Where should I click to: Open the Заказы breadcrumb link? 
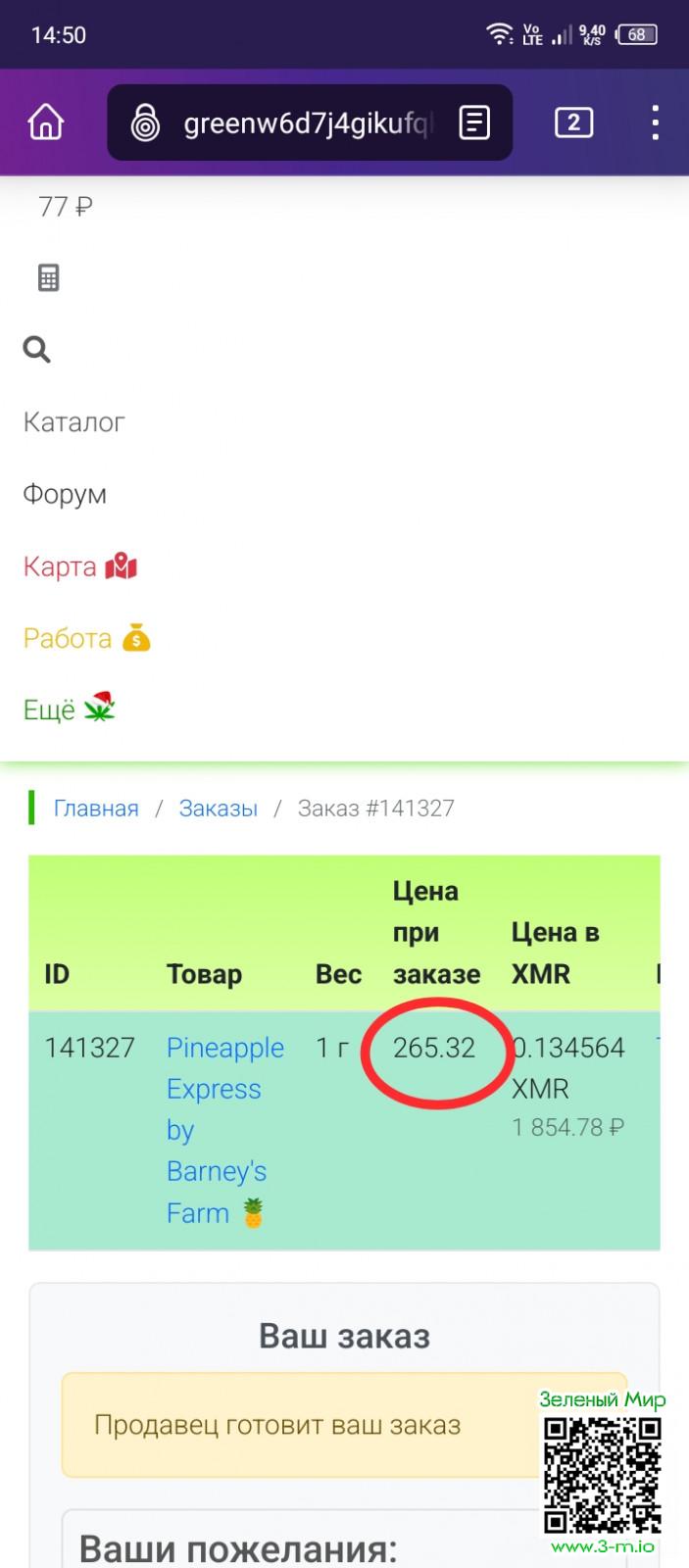218,808
